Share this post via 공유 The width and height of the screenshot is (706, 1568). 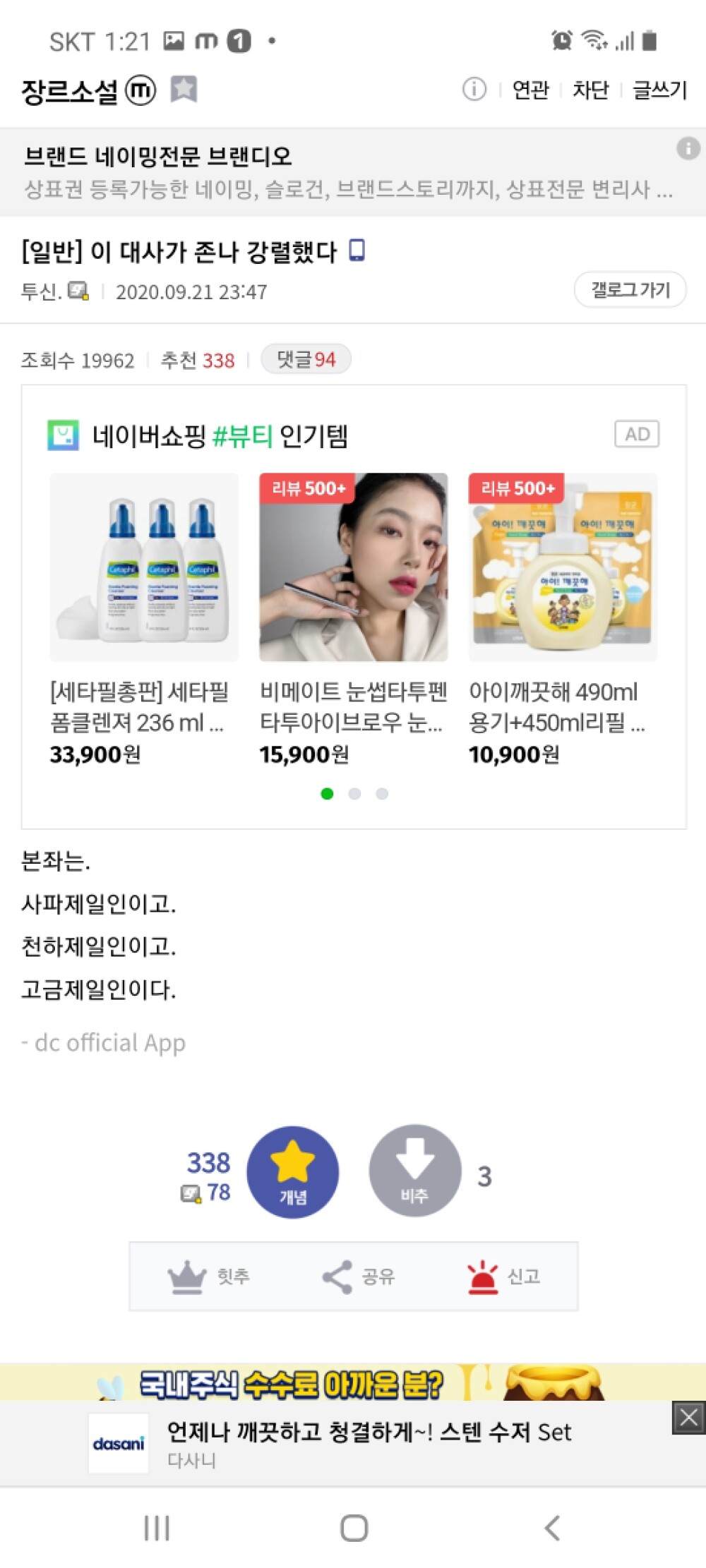tap(358, 1276)
